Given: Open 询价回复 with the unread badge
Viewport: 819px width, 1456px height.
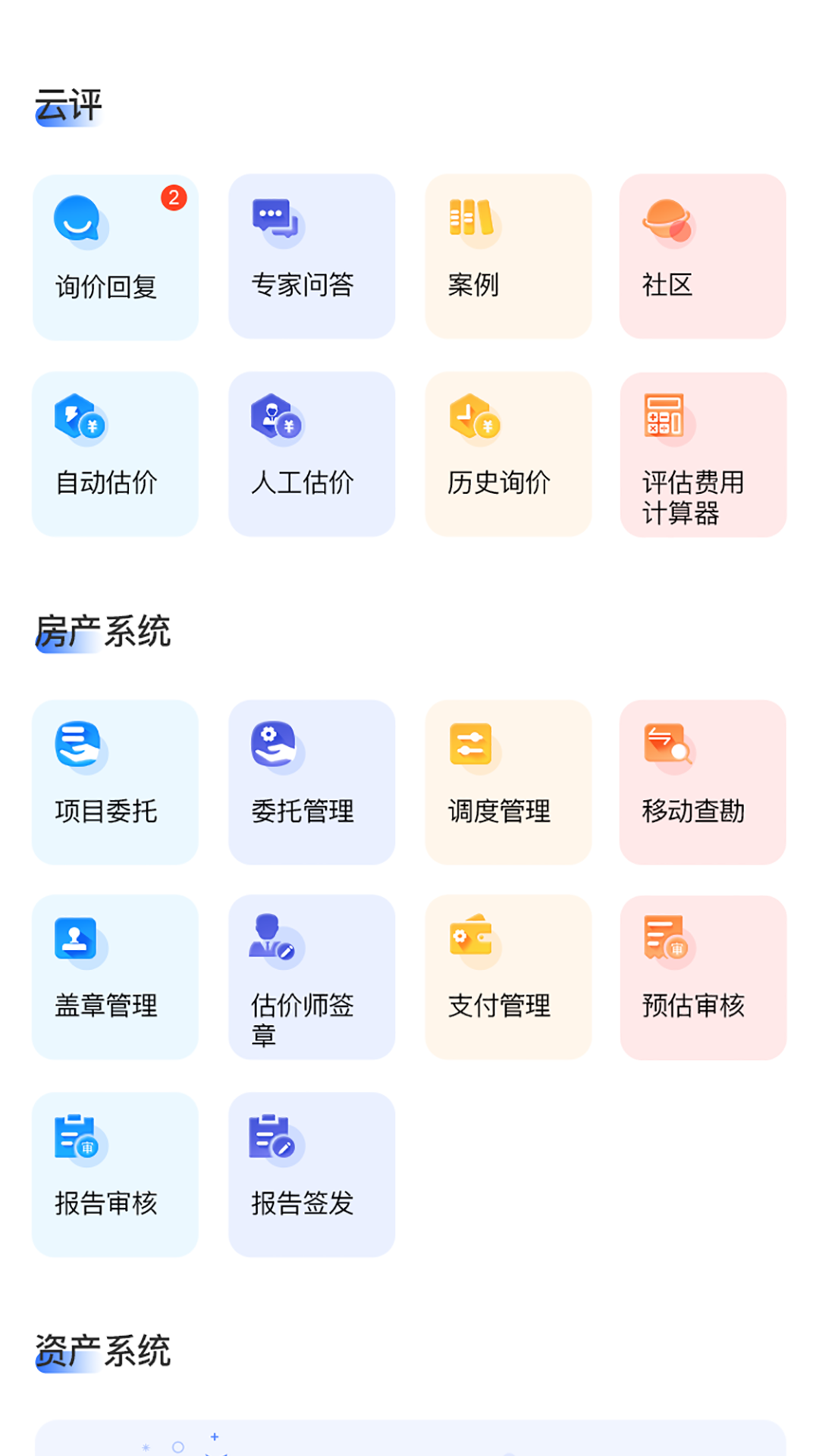Looking at the screenshot, I should tap(115, 258).
